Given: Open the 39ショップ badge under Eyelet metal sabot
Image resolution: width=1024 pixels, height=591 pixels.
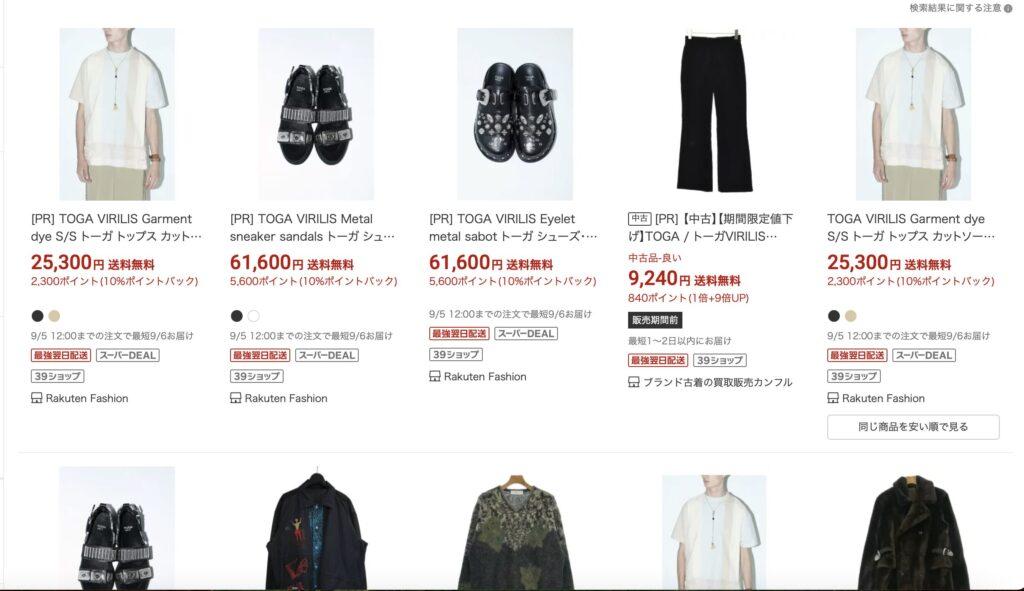Looking at the screenshot, I should (x=456, y=355).
